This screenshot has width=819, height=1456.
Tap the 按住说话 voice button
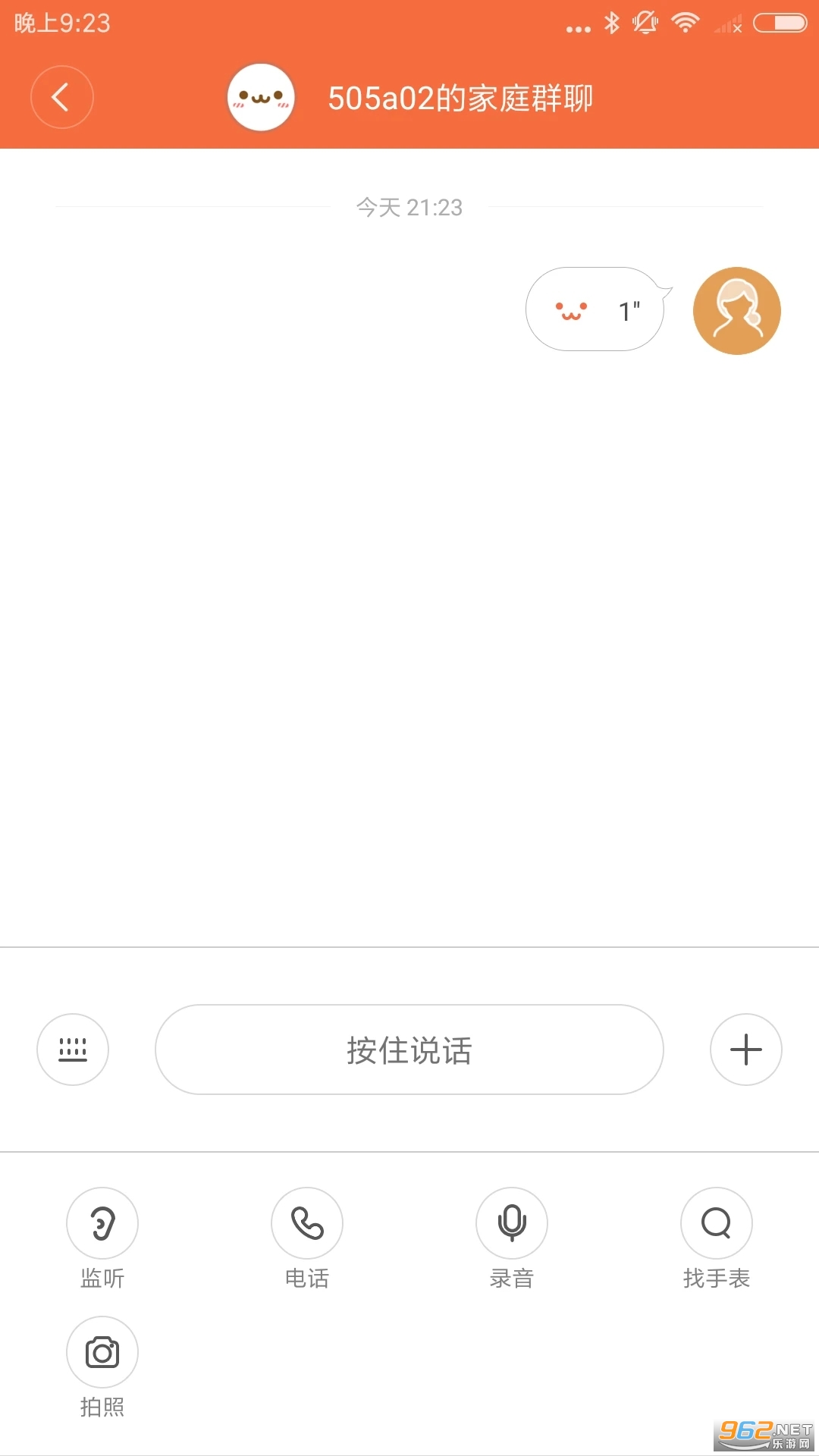(409, 1050)
